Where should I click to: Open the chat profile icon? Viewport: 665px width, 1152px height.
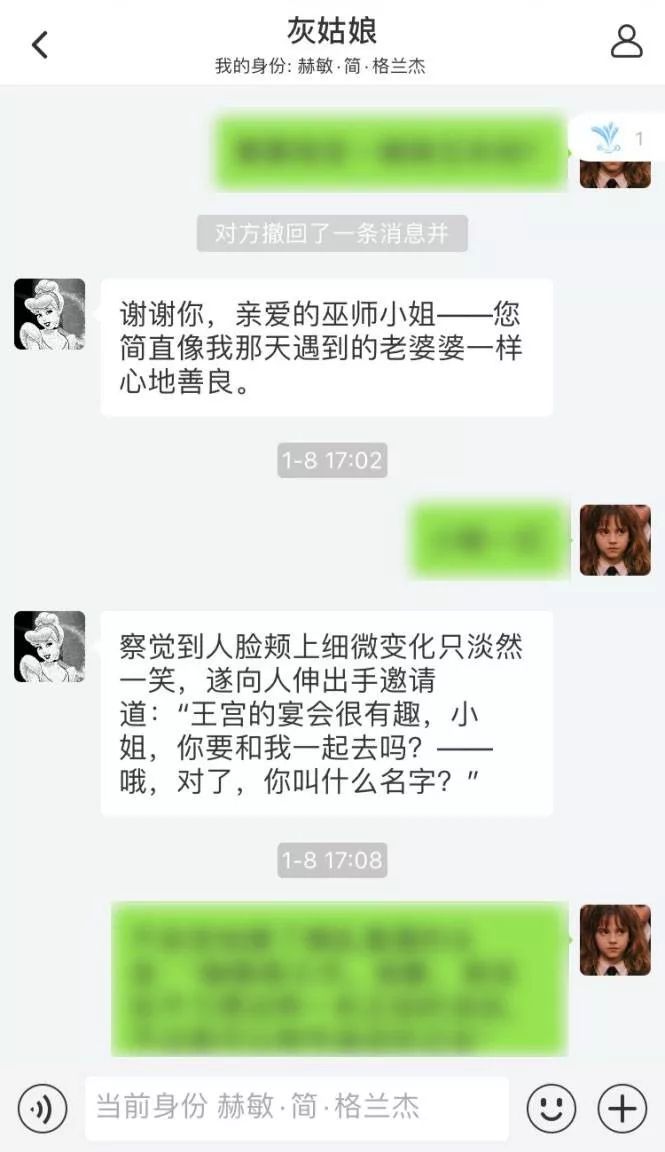point(626,42)
